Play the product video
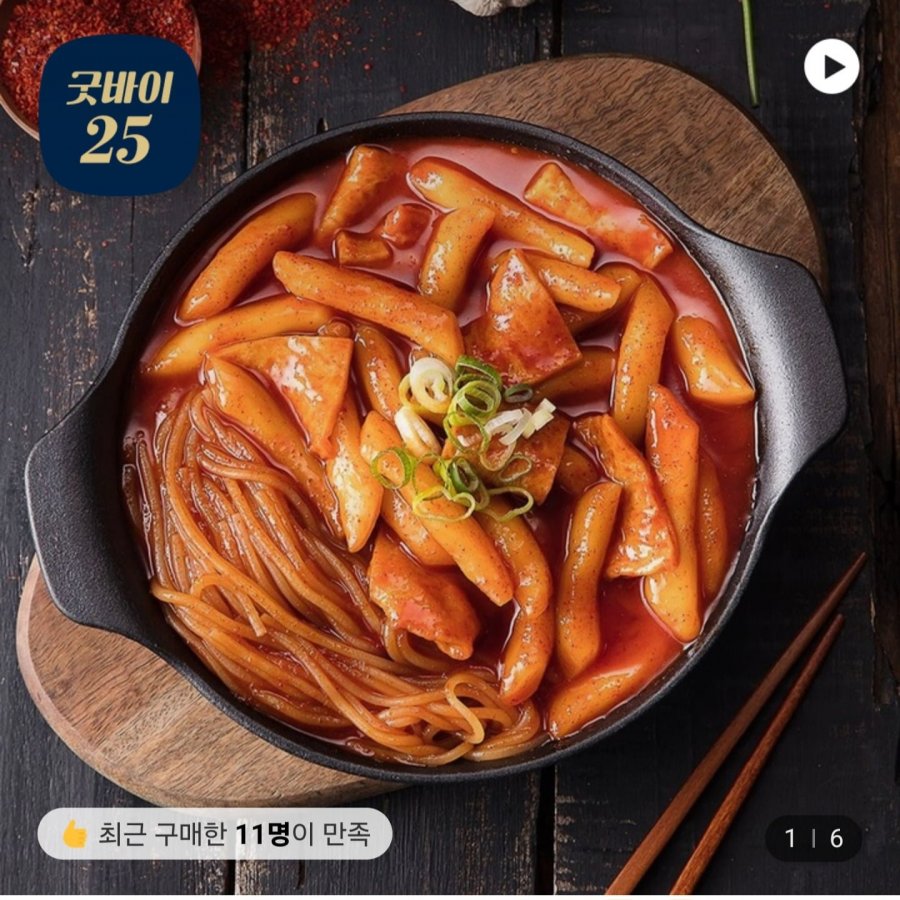 tap(831, 67)
